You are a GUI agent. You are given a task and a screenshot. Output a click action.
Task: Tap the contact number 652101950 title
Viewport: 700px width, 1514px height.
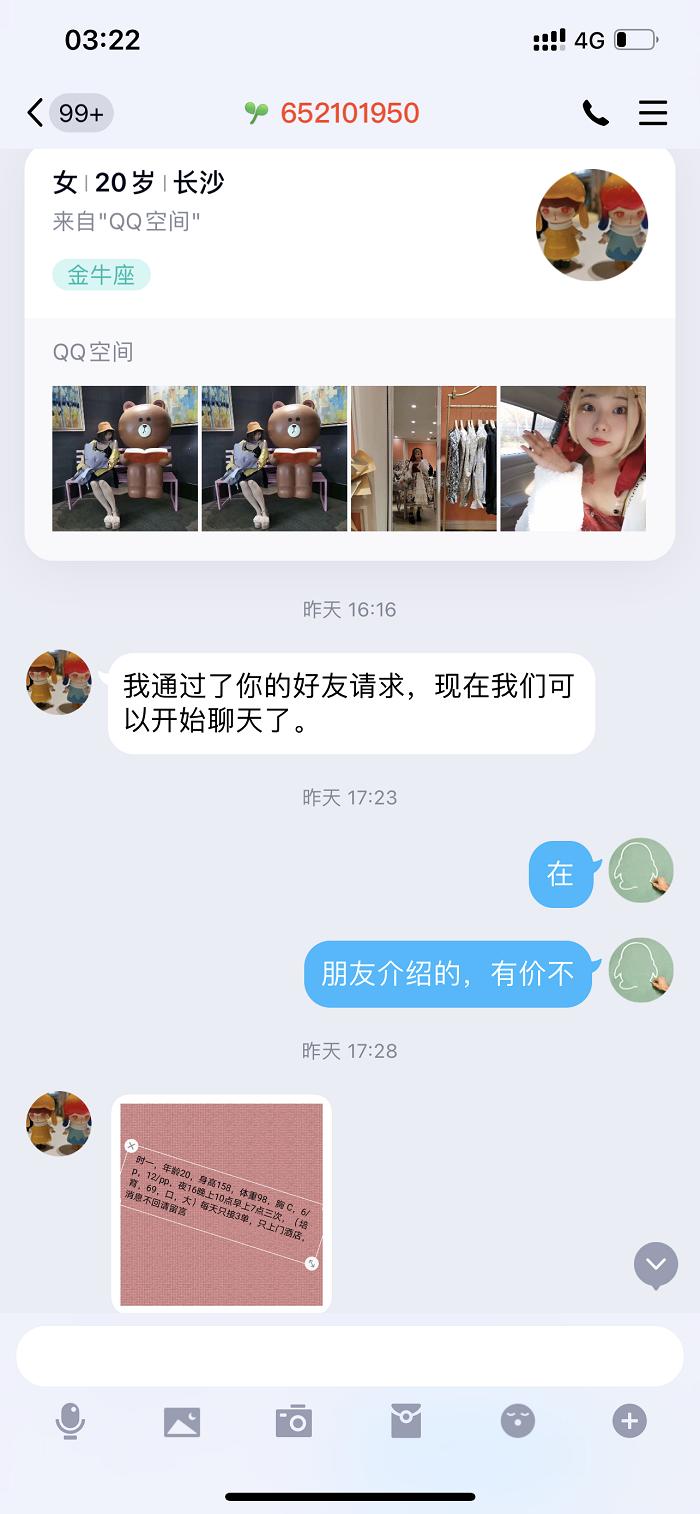[x=349, y=113]
